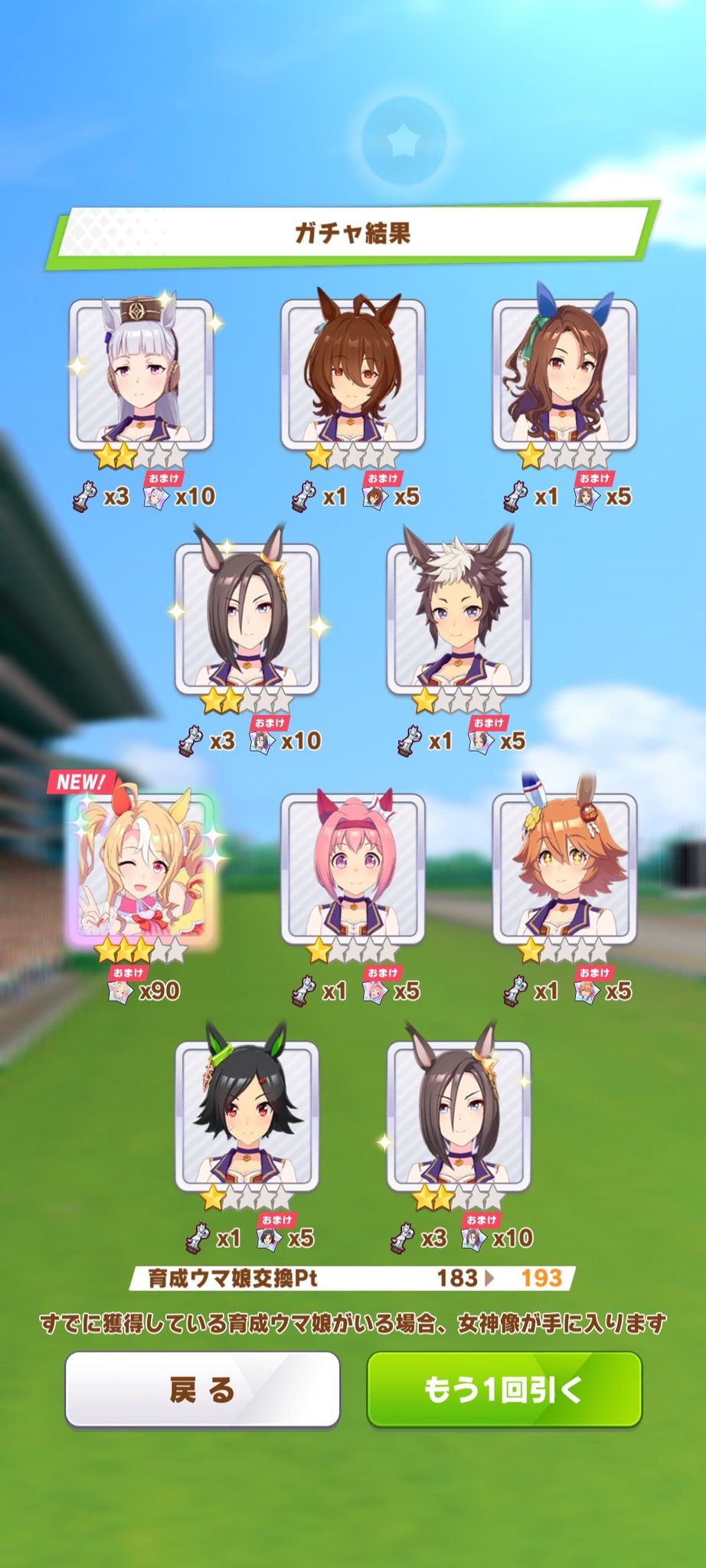The image size is (706, 1568).
Task: Pull the gacha again with もう1回引く
Action: 504,1390
